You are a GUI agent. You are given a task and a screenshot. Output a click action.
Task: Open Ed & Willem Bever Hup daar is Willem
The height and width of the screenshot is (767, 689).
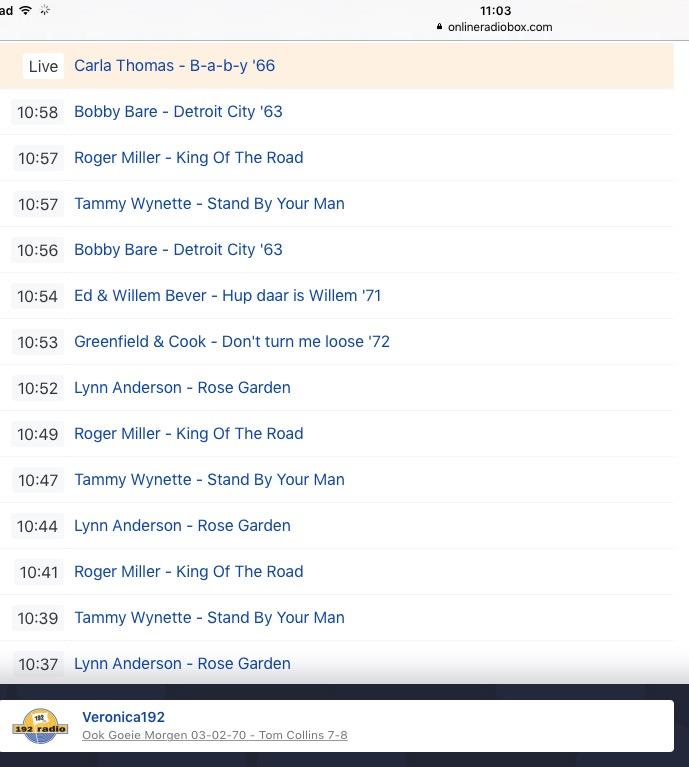tap(227, 296)
